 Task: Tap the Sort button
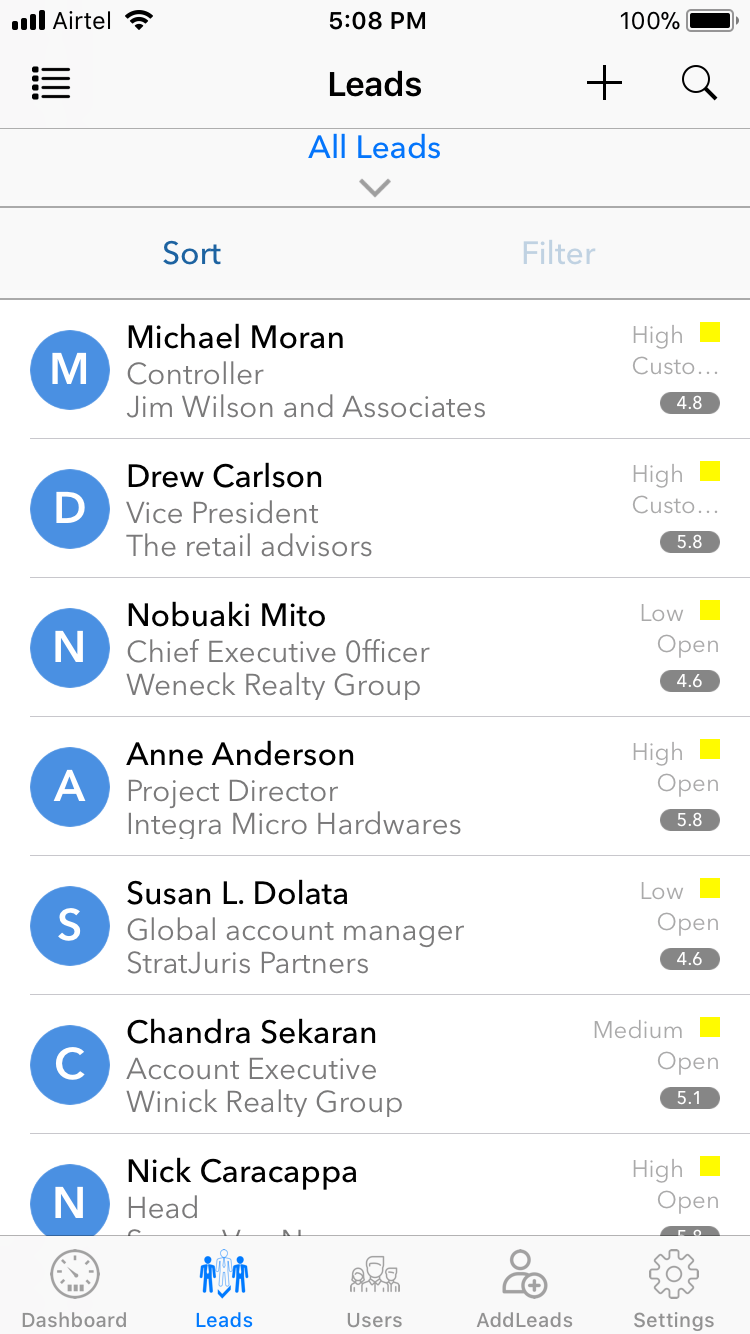[191, 254]
